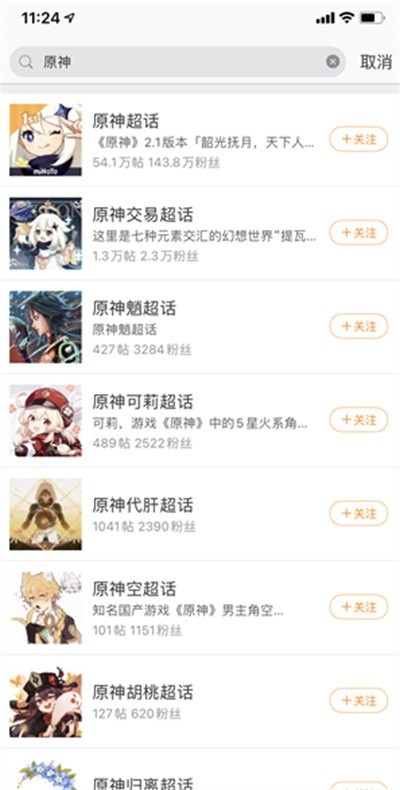This screenshot has width=400, height=790.
Task: Tap the search field containing 原神
Action: tap(177, 62)
